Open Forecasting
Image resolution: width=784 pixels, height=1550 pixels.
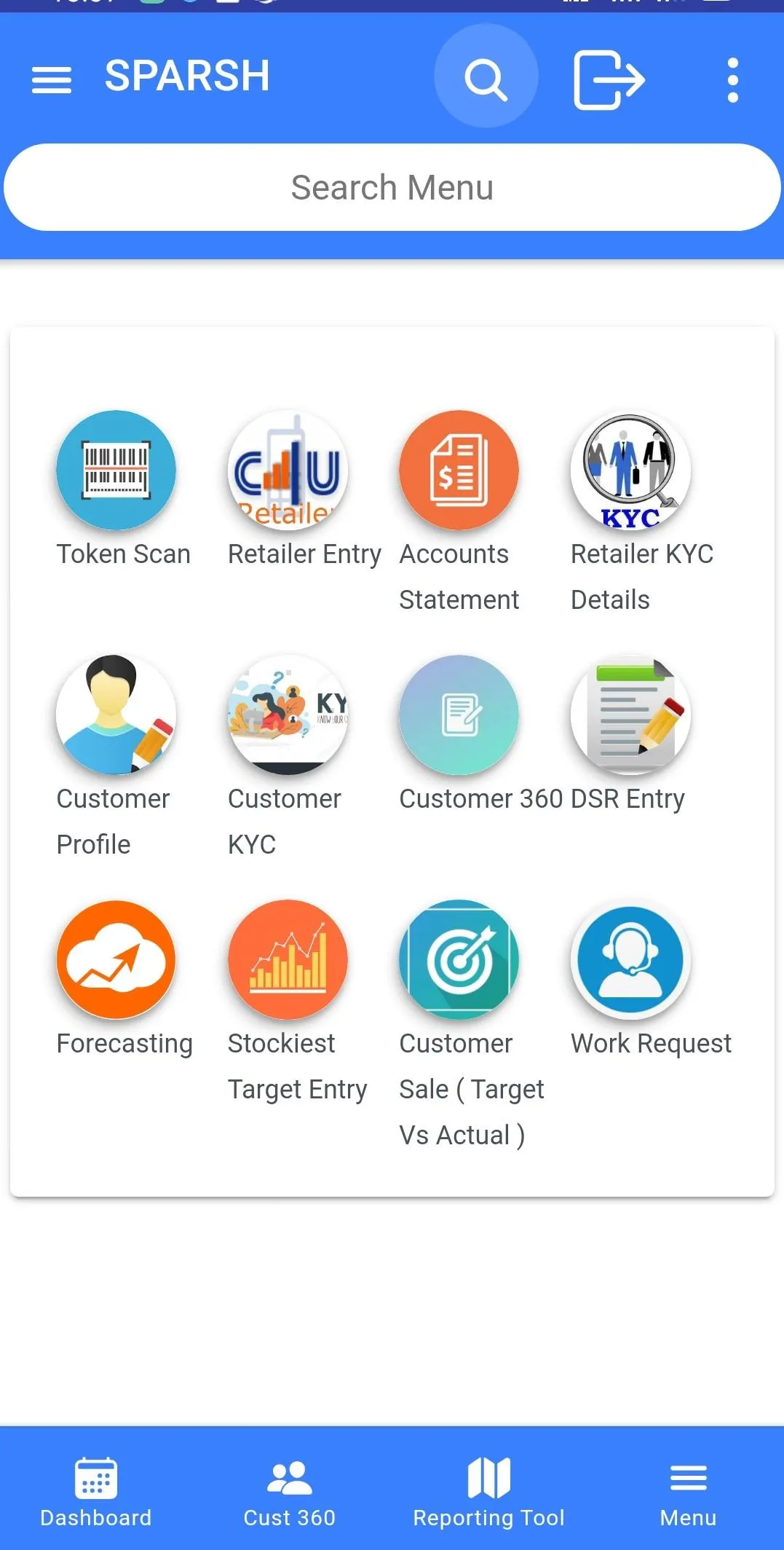(116, 960)
